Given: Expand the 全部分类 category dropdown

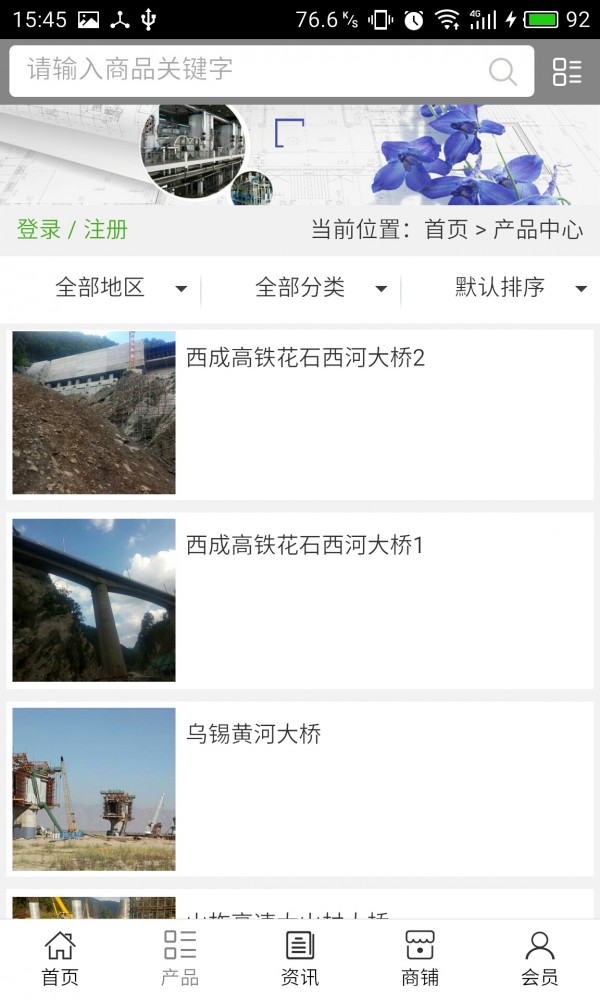Looking at the screenshot, I should coord(318,288).
